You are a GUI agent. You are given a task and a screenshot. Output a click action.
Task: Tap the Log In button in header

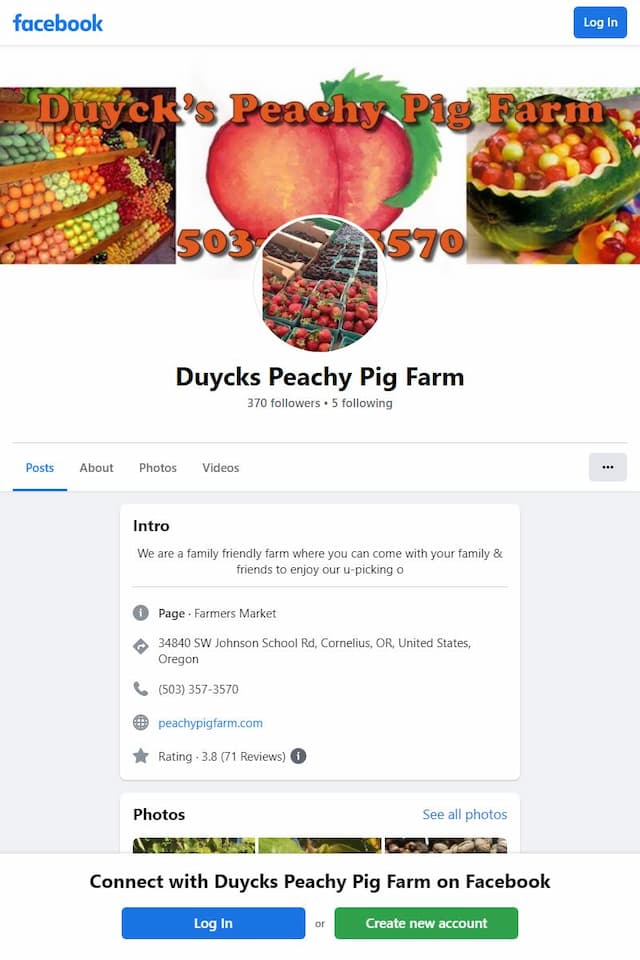[600, 22]
